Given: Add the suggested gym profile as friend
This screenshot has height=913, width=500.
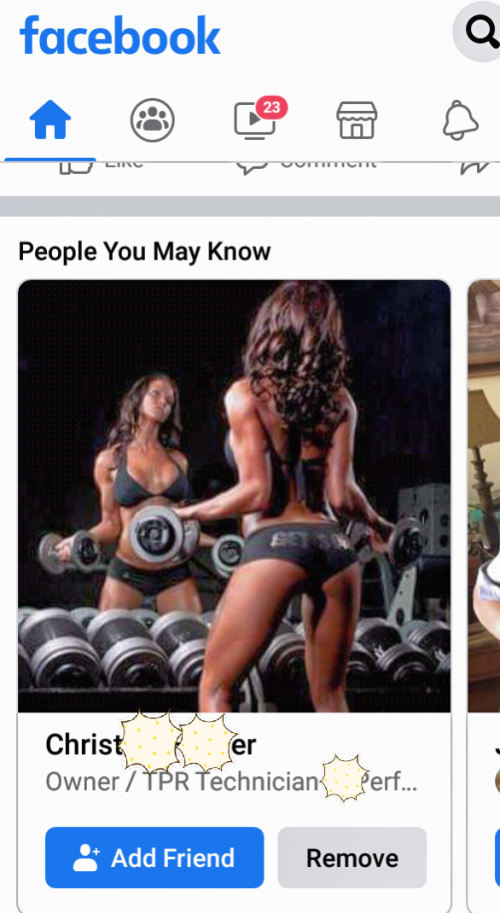Looking at the screenshot, I should click(x=154, y=857).
